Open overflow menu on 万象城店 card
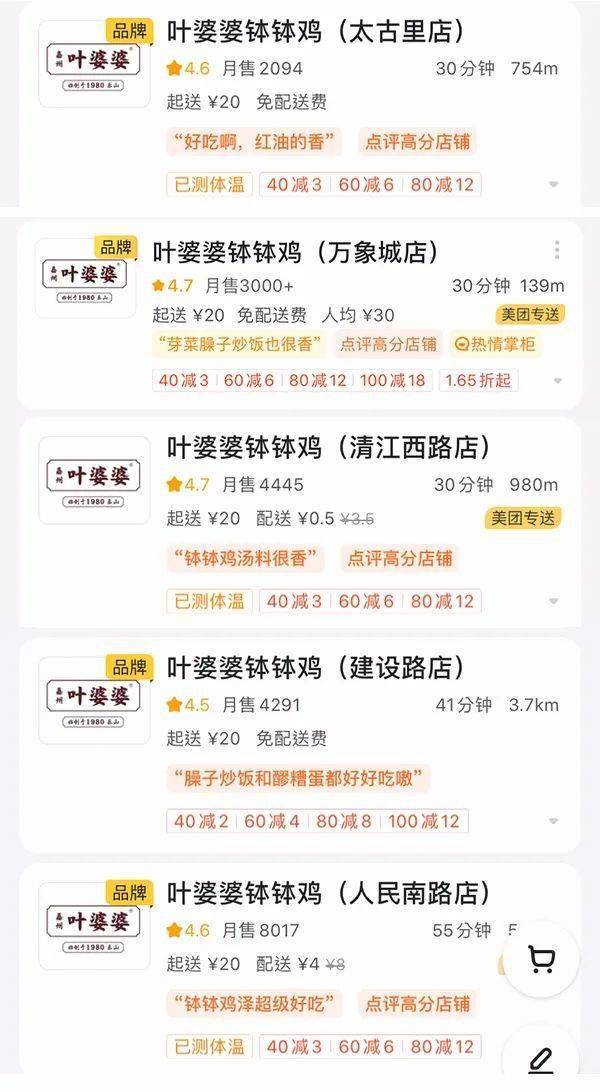Image resolution: width=600 pixels, height=1092 pixels. click(x=557, y=249)
